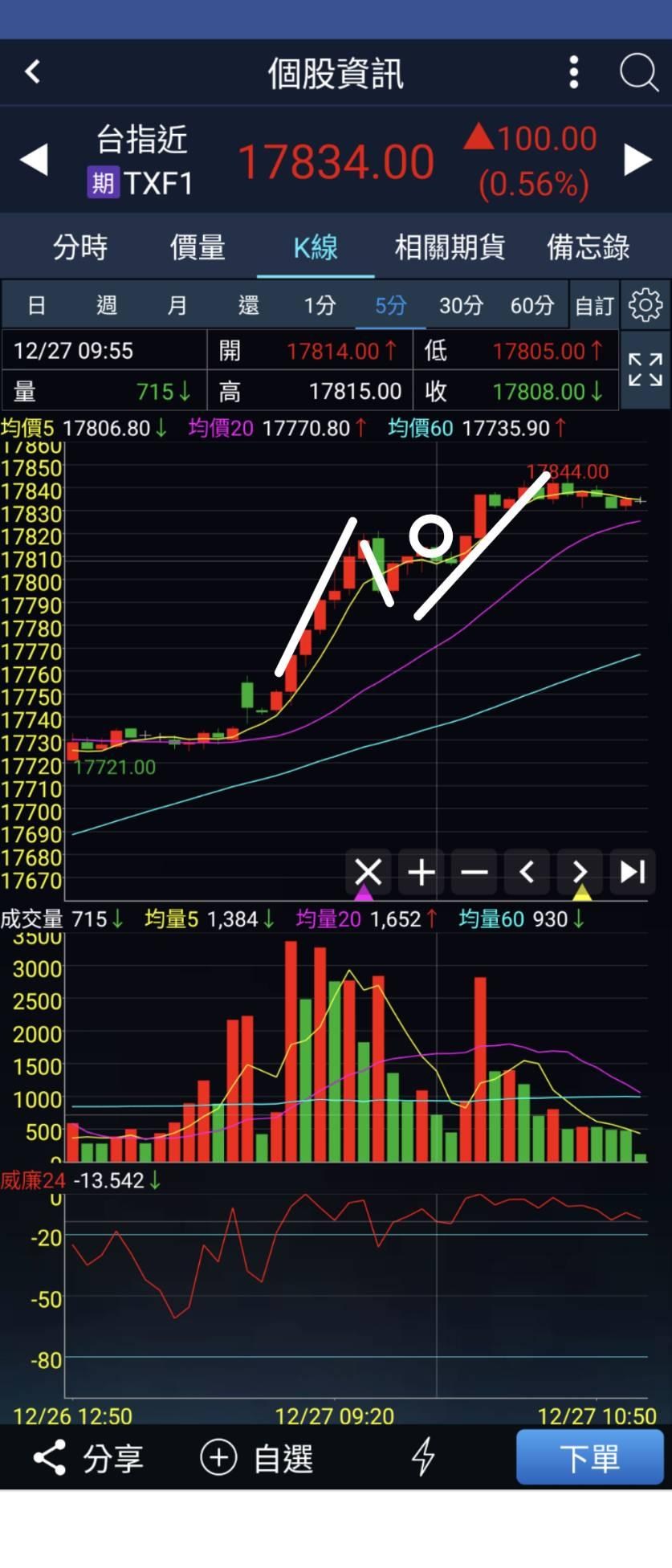Add to watchlist with 自選
Screen dimensions: 672x1568
point(257,1457)
